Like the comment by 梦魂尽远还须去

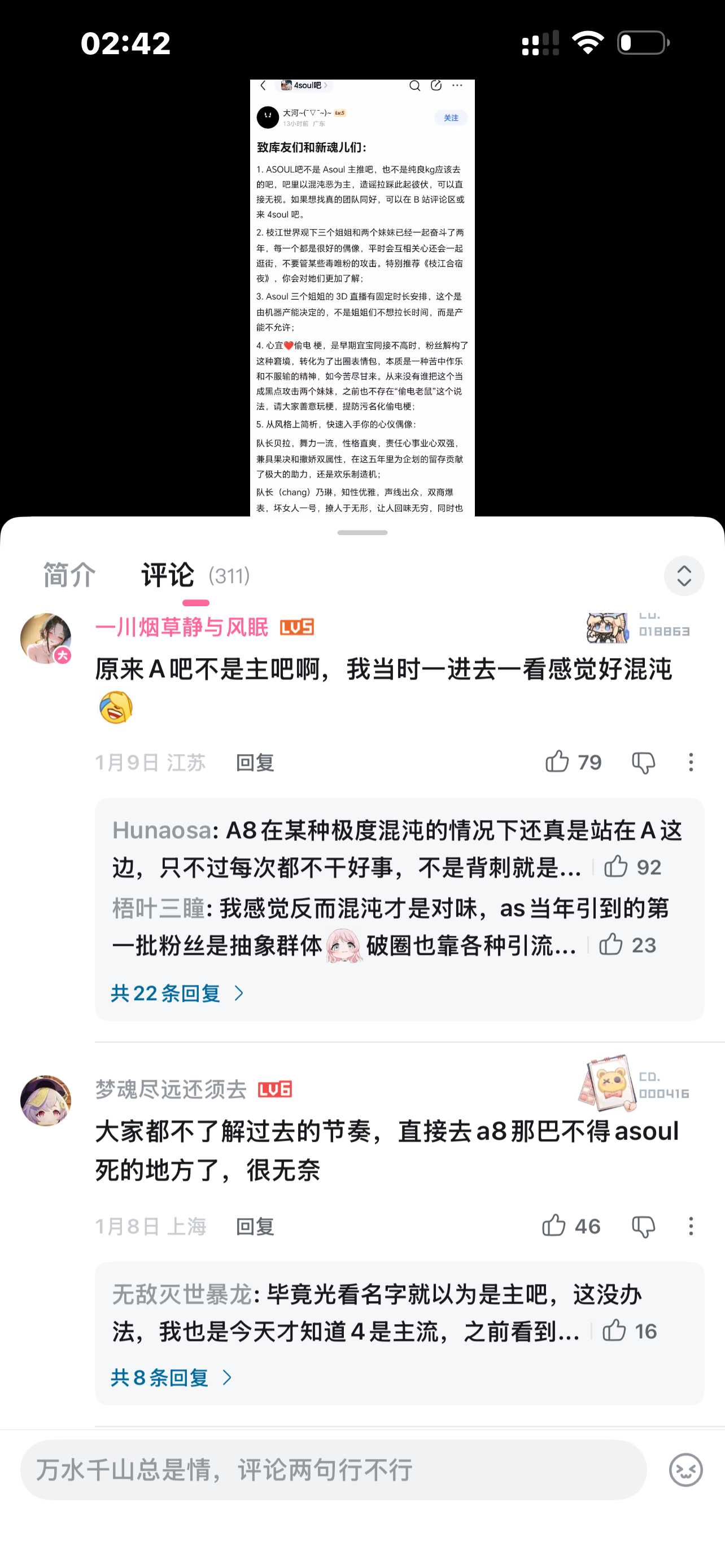point(554,1225)
